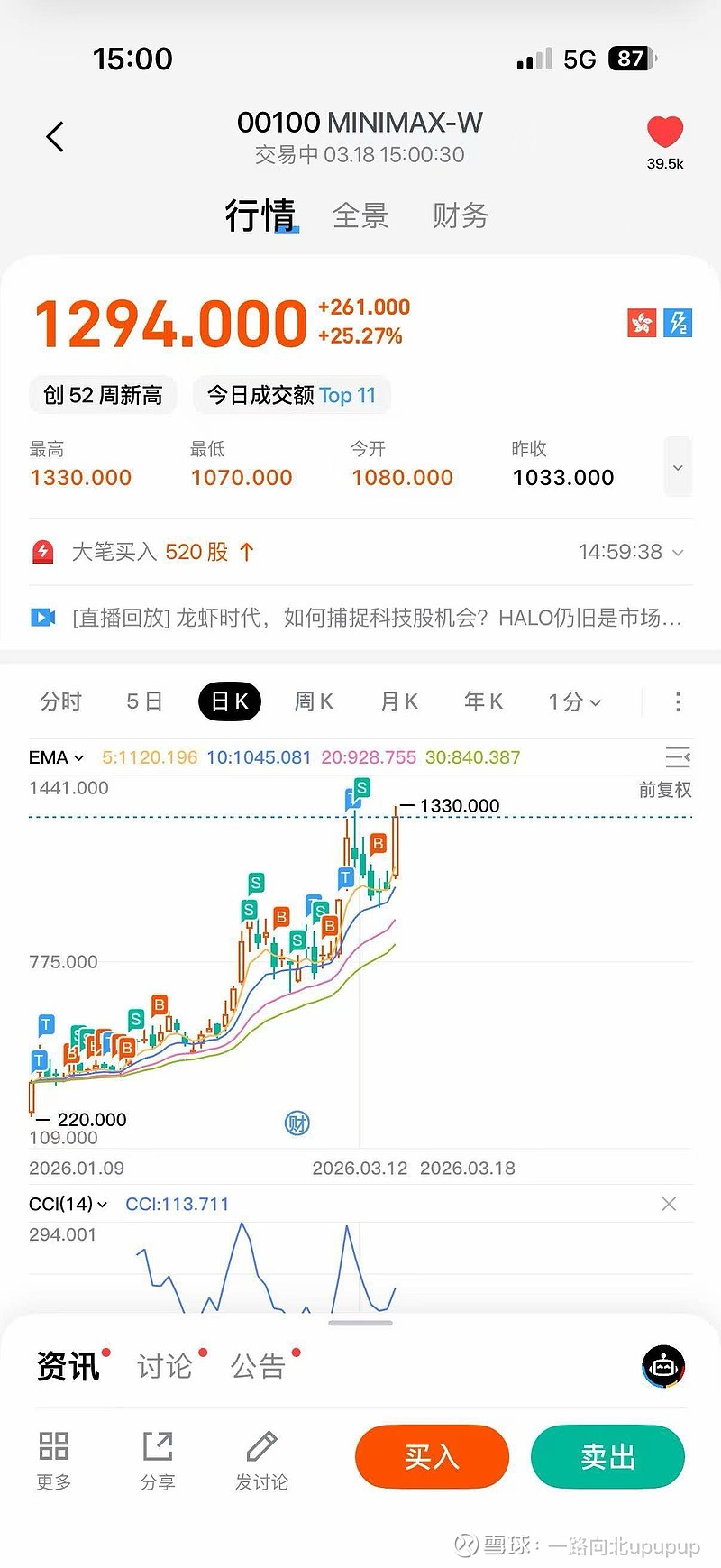Select the 5日 chart view
This screenshot has width=721, height=1568.
[x=144, y=701]
